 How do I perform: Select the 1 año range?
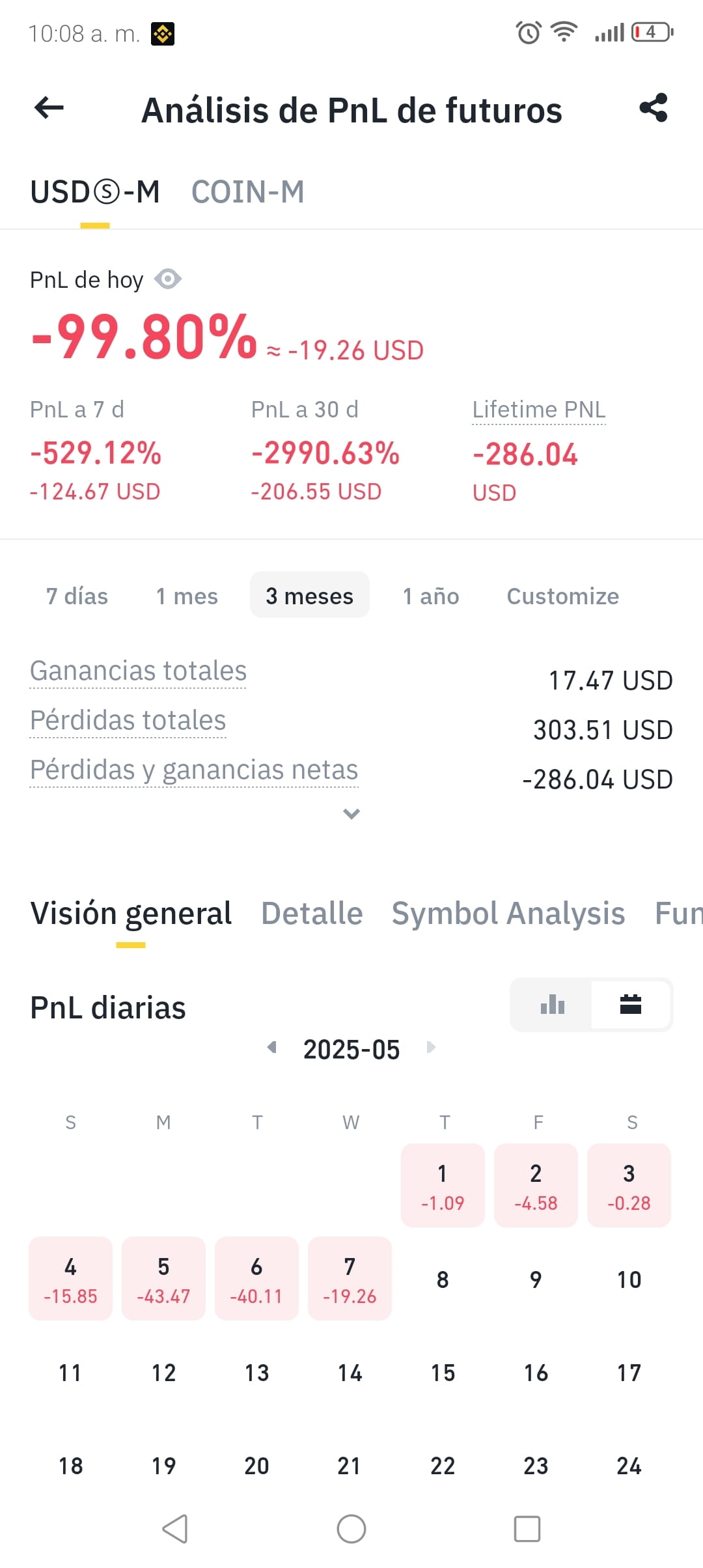click(x=431, y=596)
